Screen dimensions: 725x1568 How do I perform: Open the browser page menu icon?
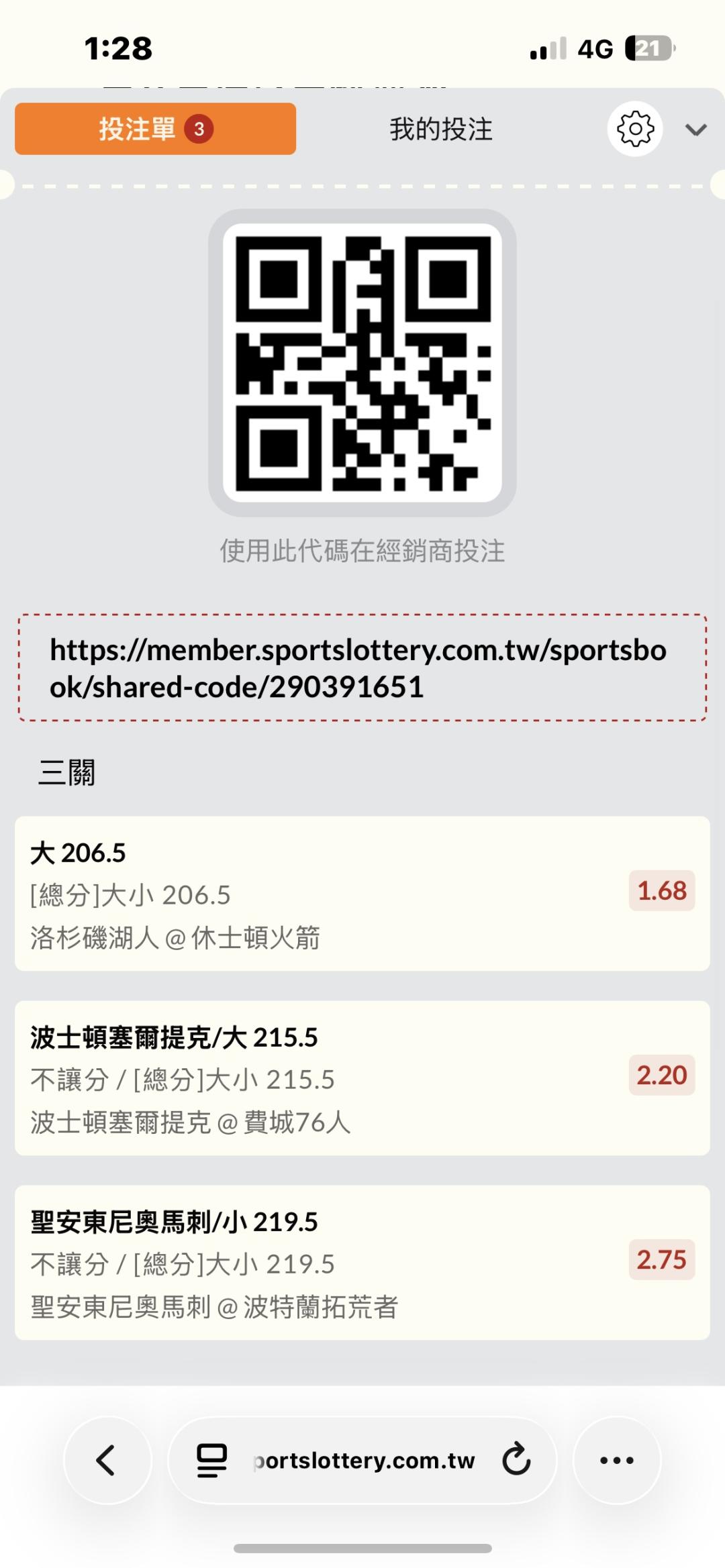[211, 1461]
